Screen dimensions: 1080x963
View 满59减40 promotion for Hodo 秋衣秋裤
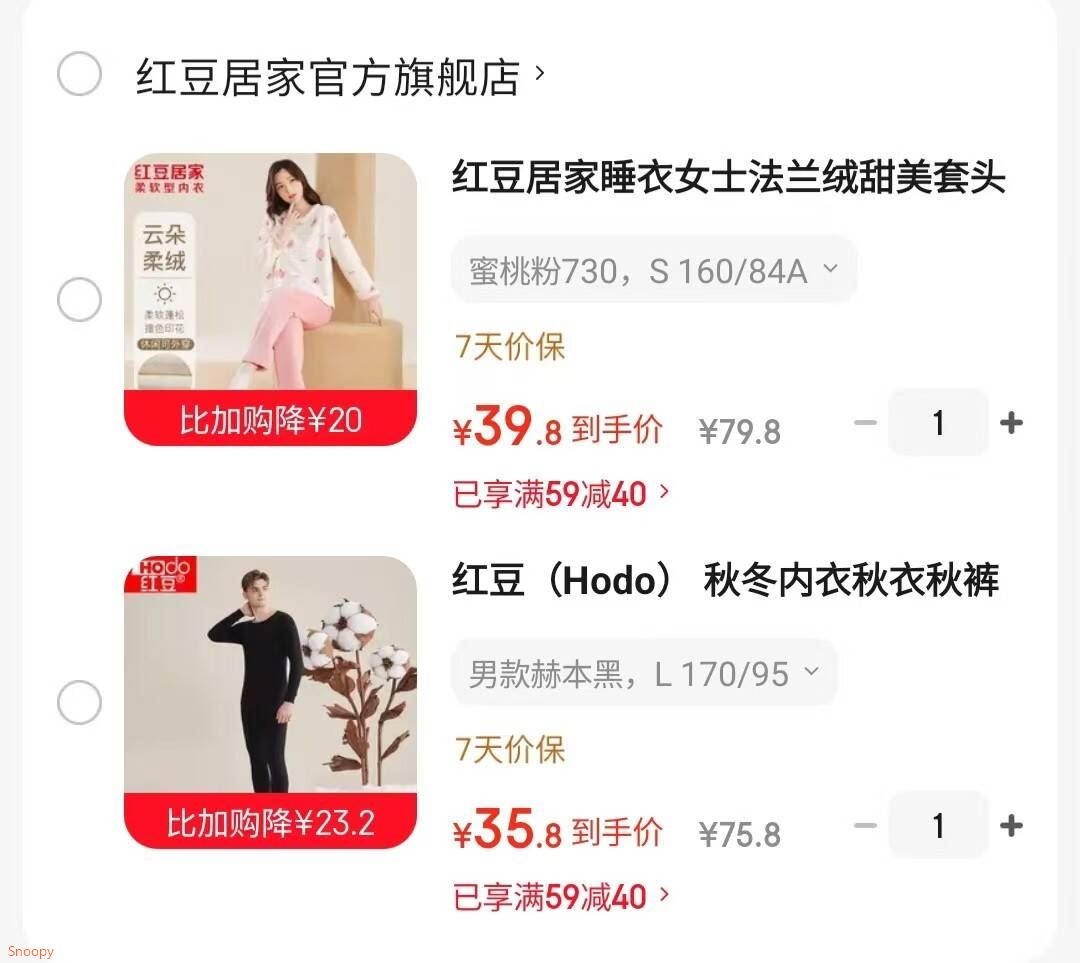pos(560,897)
